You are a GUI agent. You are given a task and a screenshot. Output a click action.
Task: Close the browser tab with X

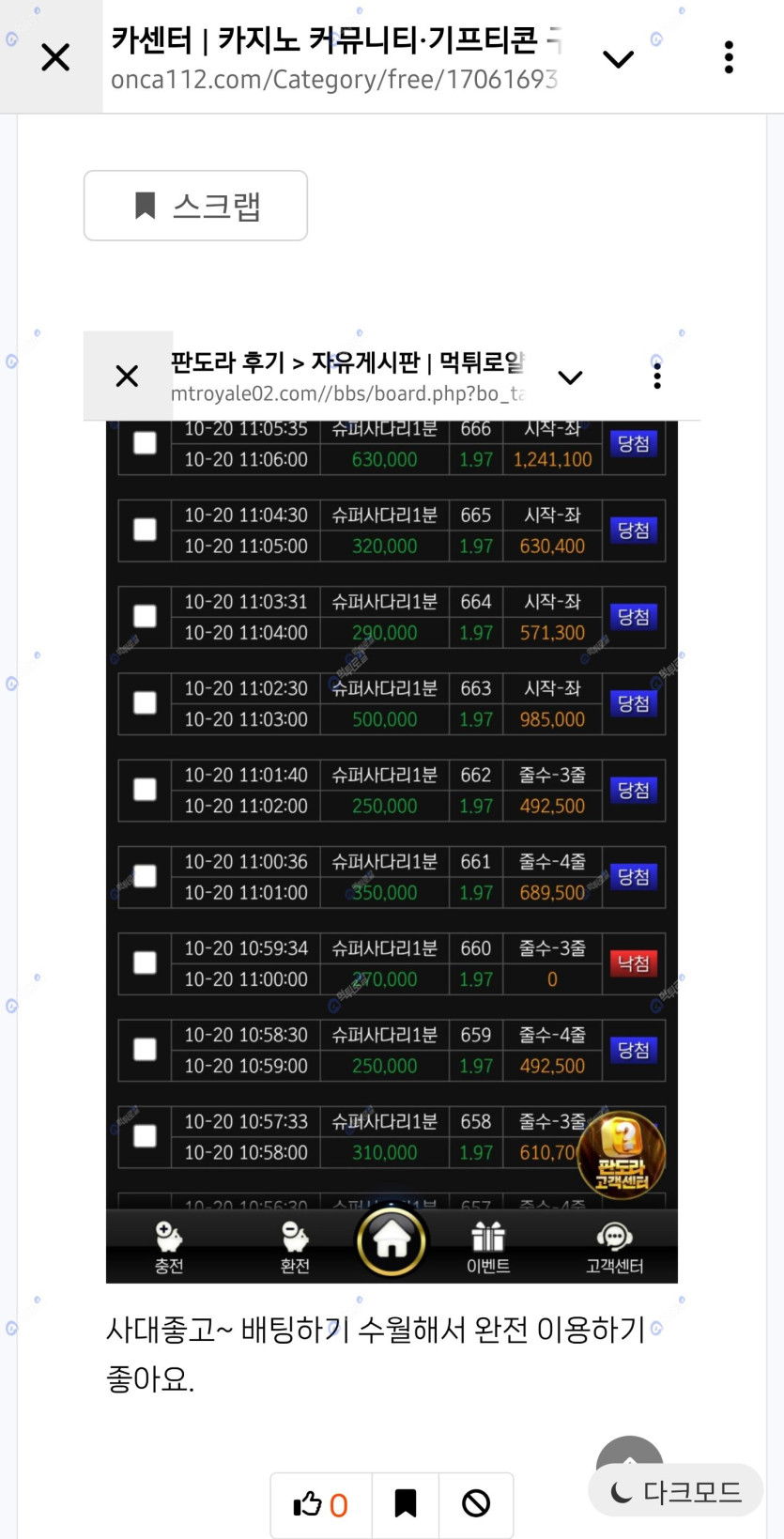pos(55,57)
